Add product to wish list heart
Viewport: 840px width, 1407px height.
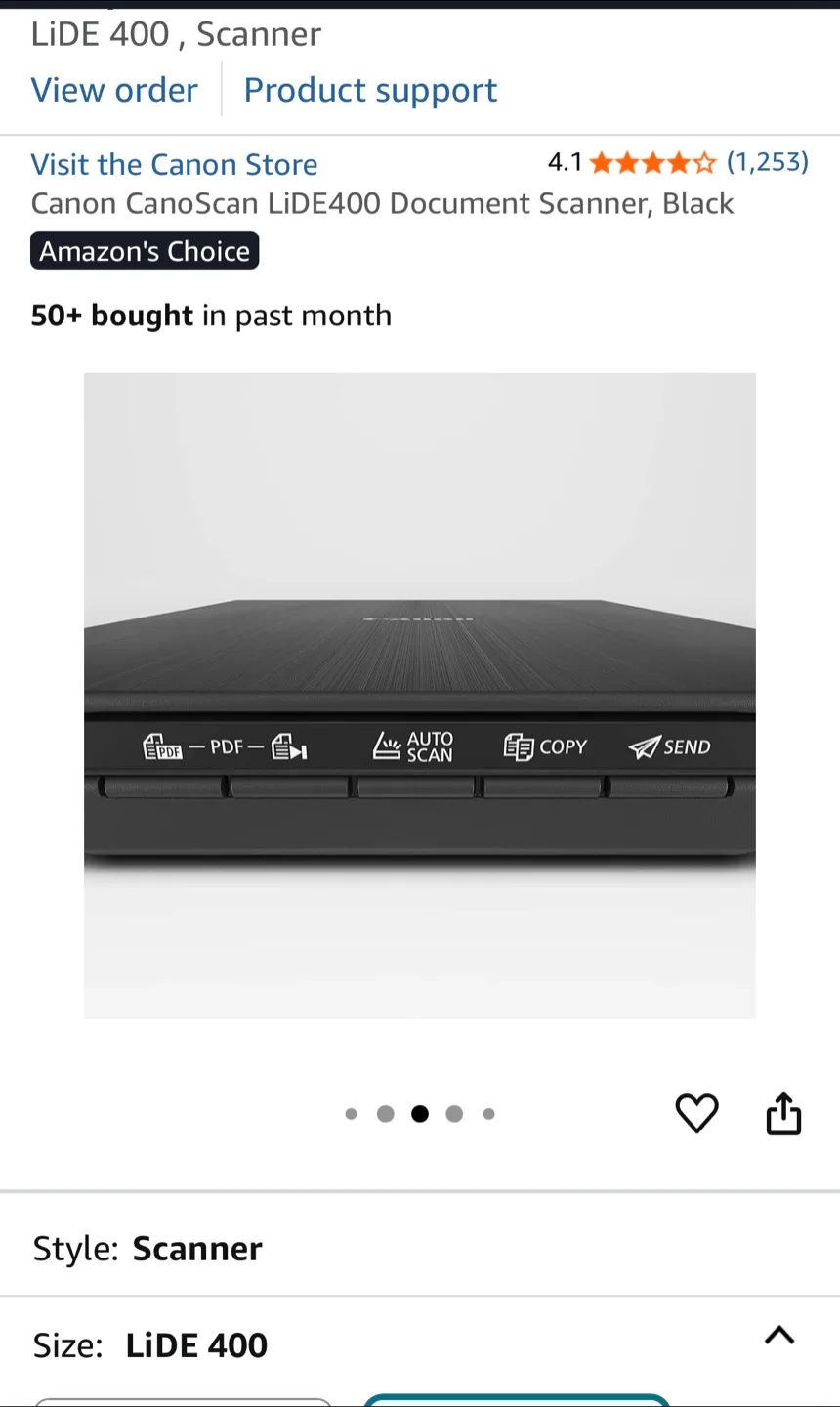(696, 1113)
